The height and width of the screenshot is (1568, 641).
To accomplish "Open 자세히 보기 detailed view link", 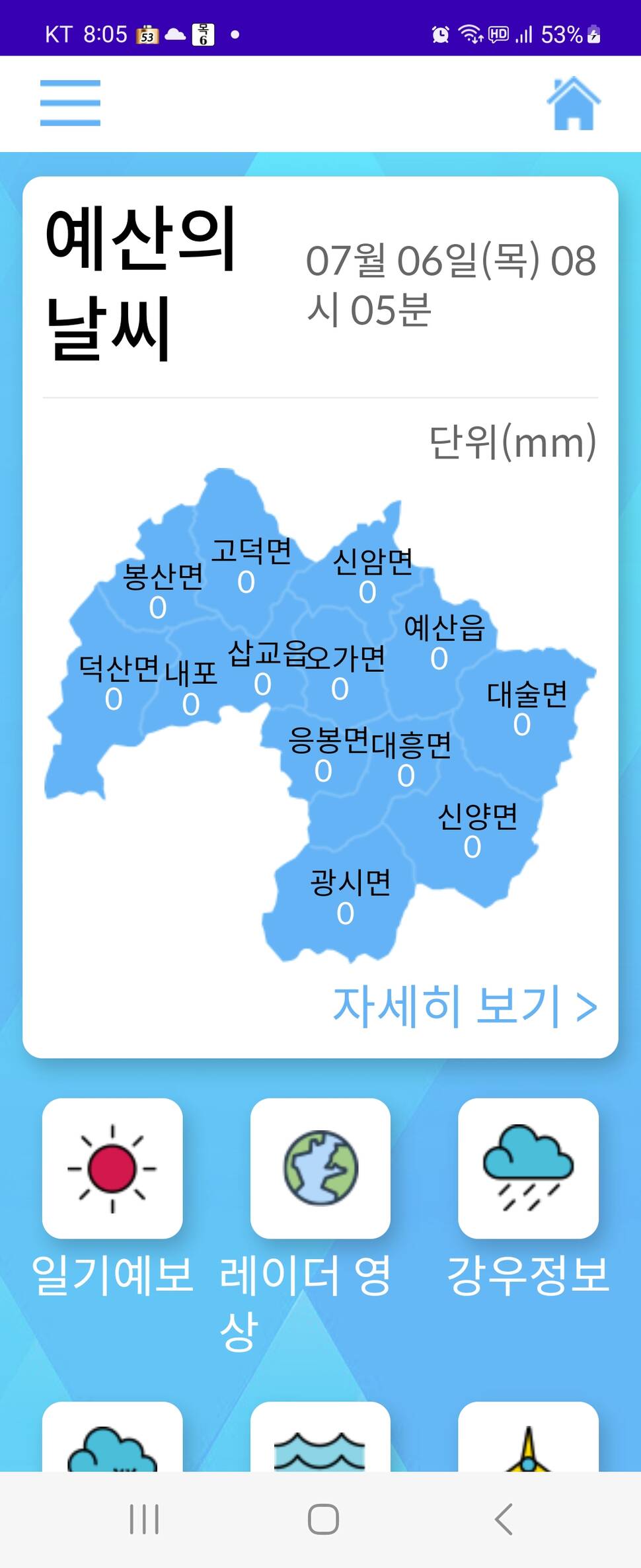I will (x=465, y=1007).
